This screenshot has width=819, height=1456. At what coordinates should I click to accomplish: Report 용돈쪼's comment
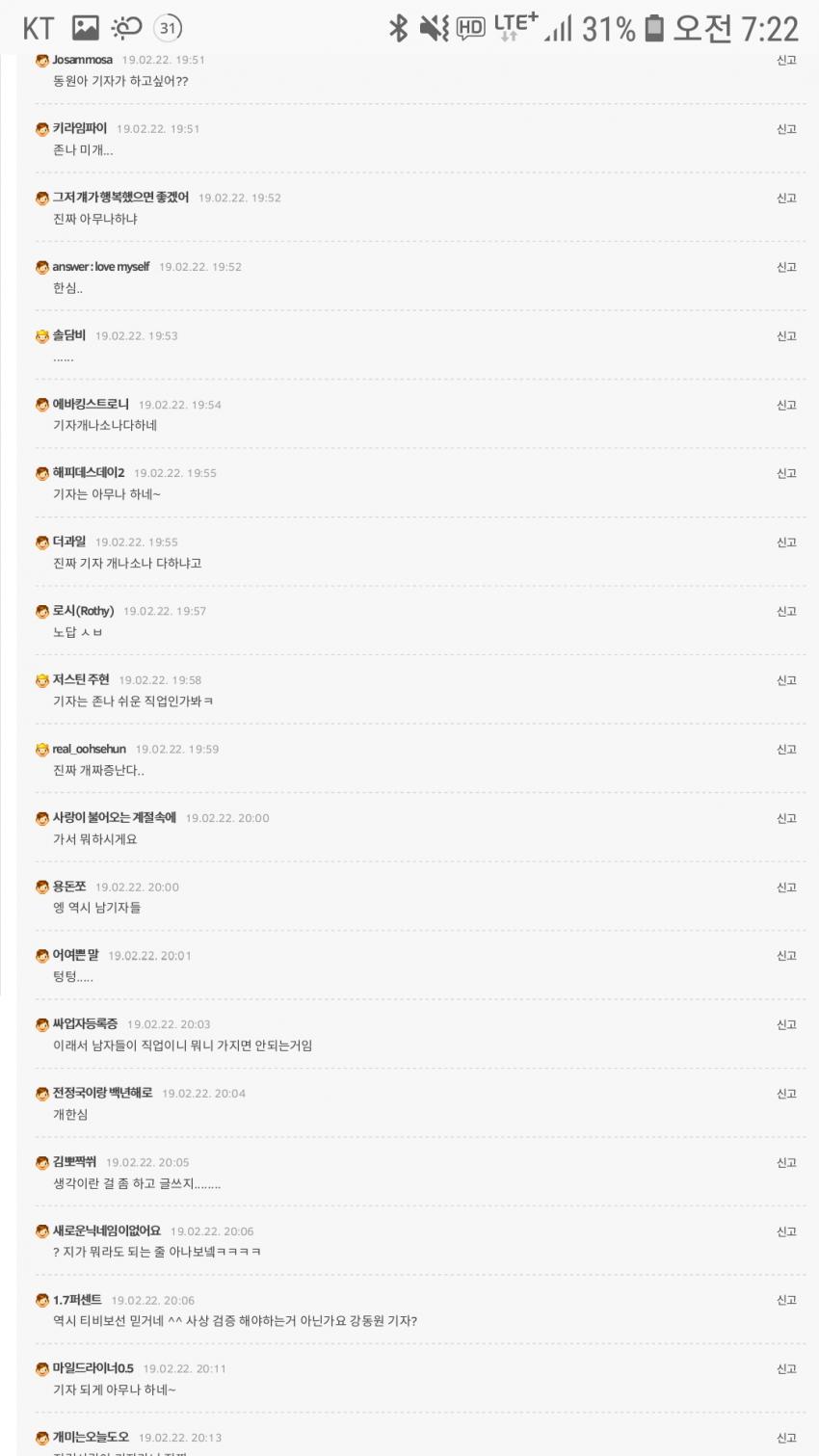click(x=786, y=887)
